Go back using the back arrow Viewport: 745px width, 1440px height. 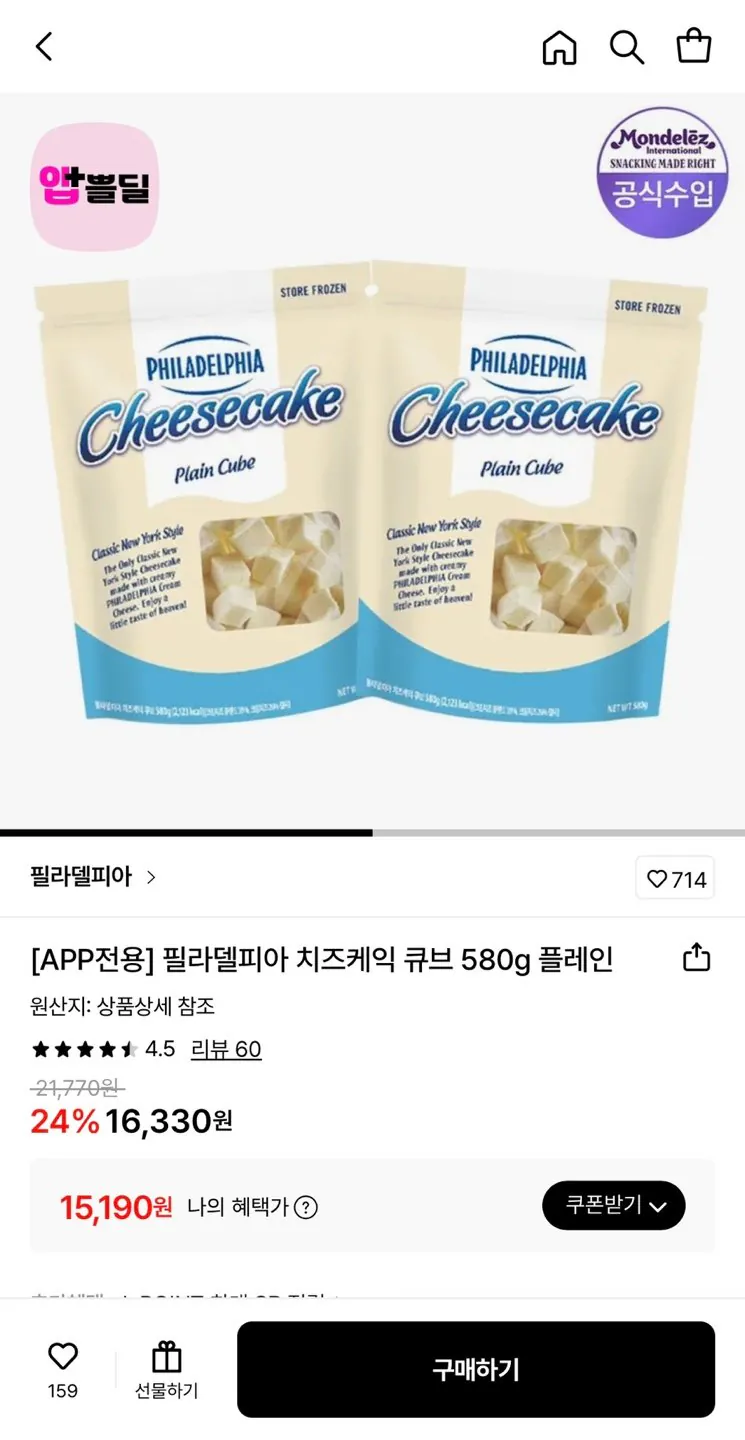(44, 46)
